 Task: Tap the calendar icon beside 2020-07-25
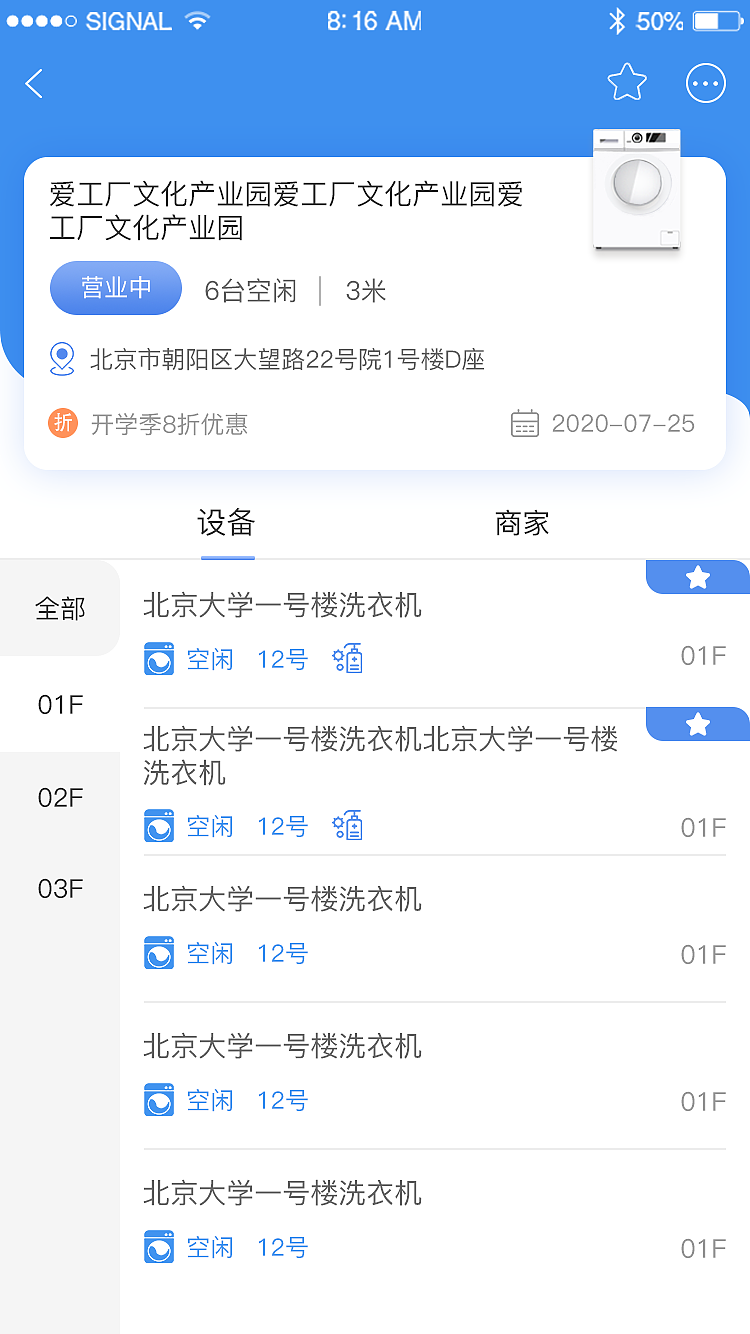coord(525,423)
